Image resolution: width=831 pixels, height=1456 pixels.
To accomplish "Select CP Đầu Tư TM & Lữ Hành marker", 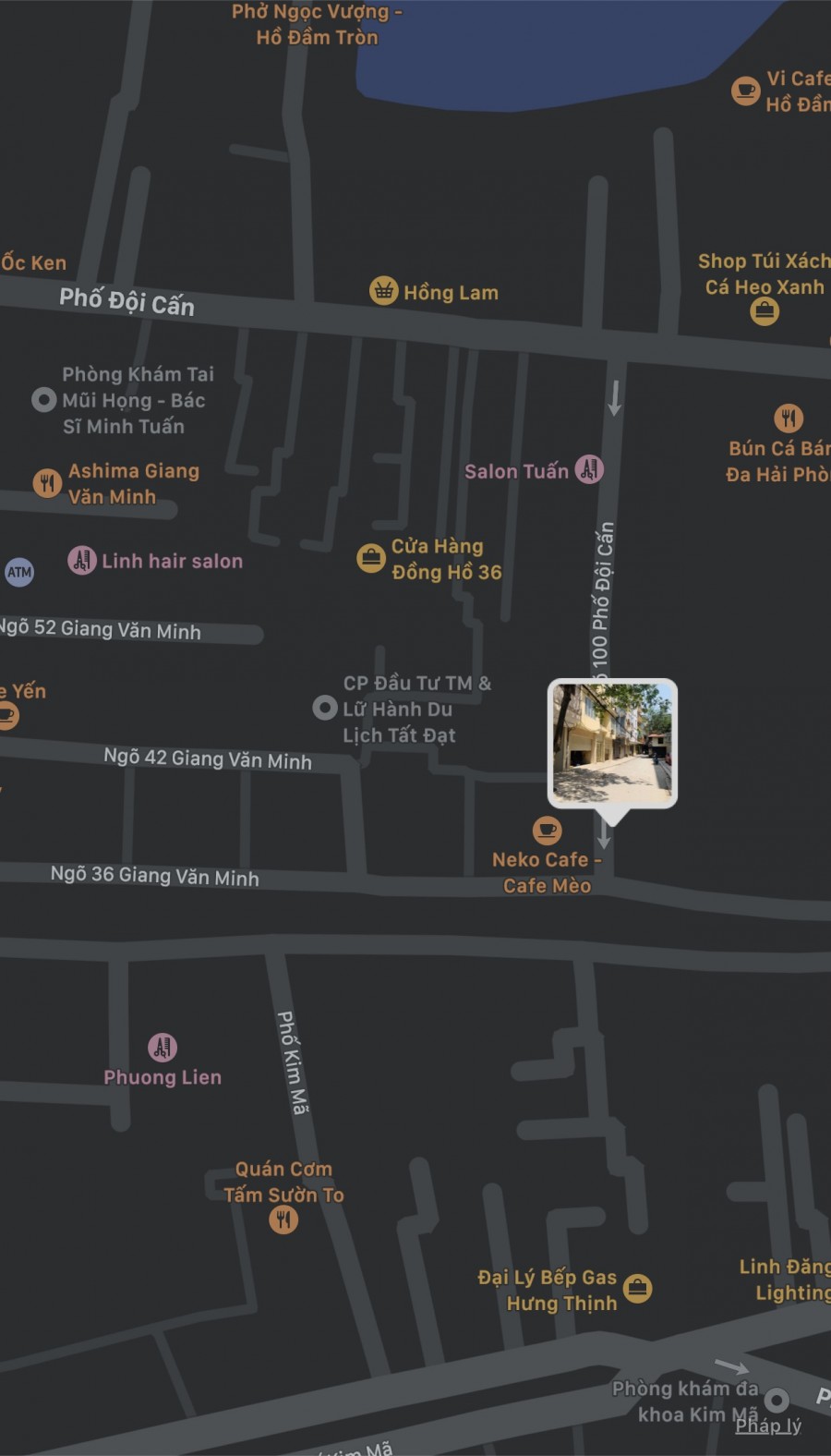I will tap(324, 709).
